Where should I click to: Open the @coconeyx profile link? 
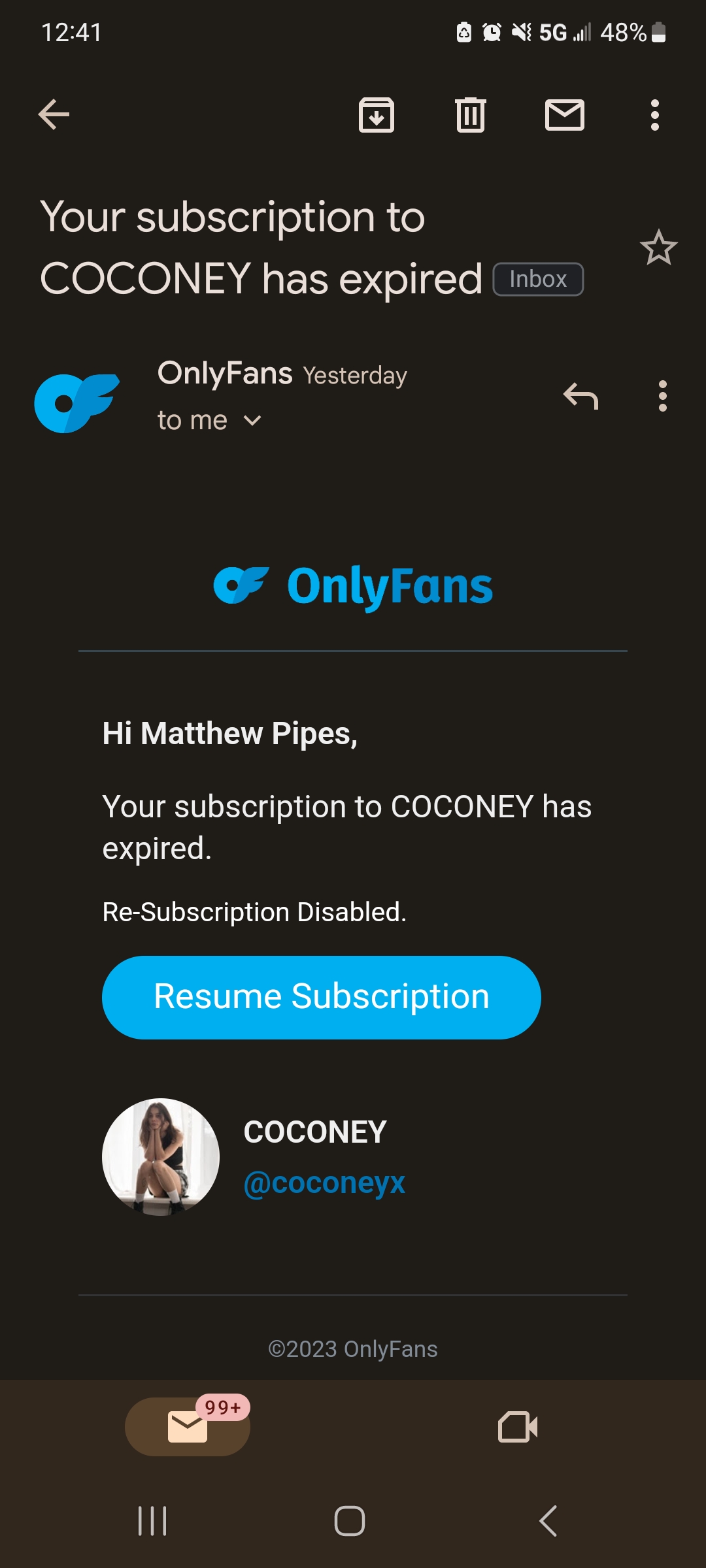(x=324, y=1183)
